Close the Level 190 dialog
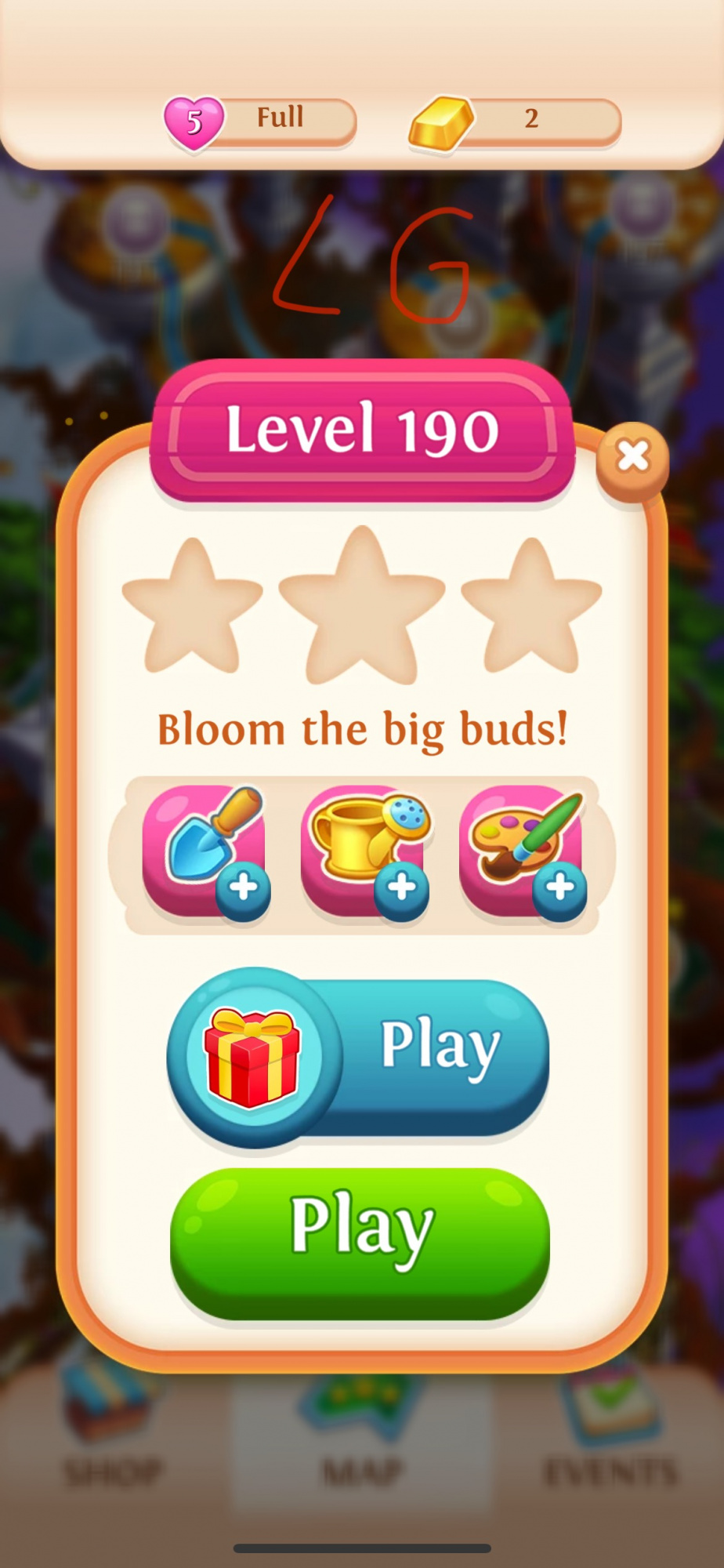Image resolution: width=724 pixels, height=1568 pixels. (x=632, y=456)
